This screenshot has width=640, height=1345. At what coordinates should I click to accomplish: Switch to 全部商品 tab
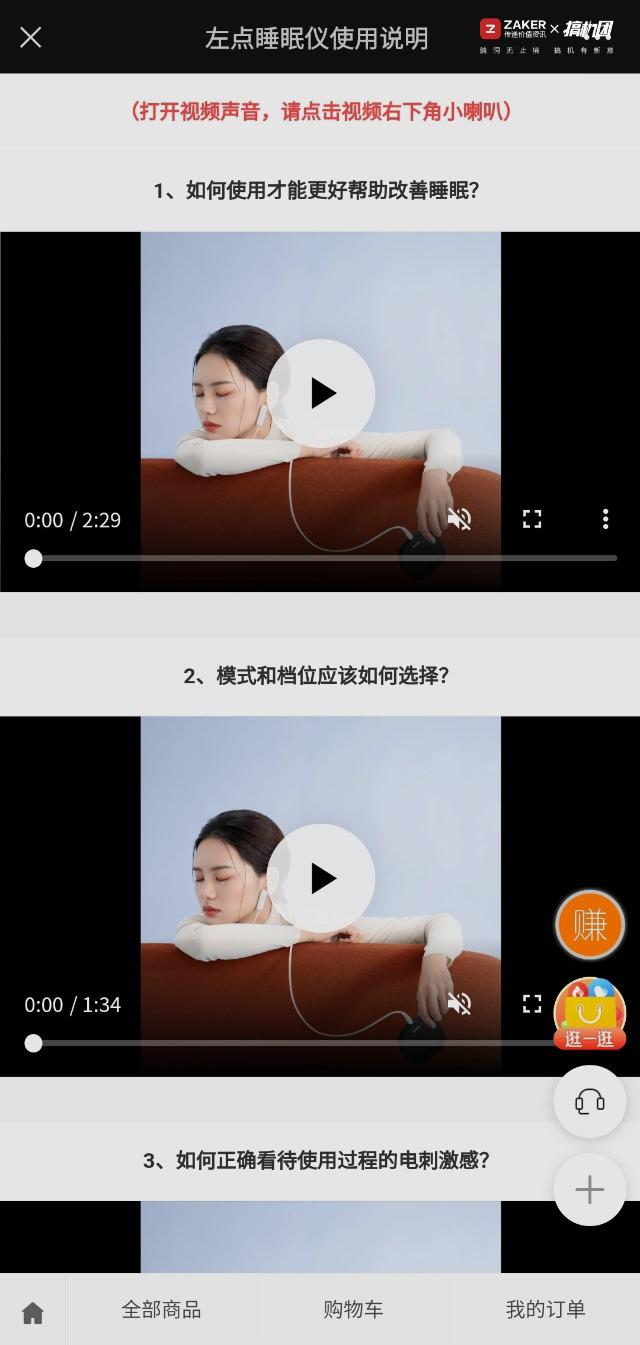point(161,1310)
